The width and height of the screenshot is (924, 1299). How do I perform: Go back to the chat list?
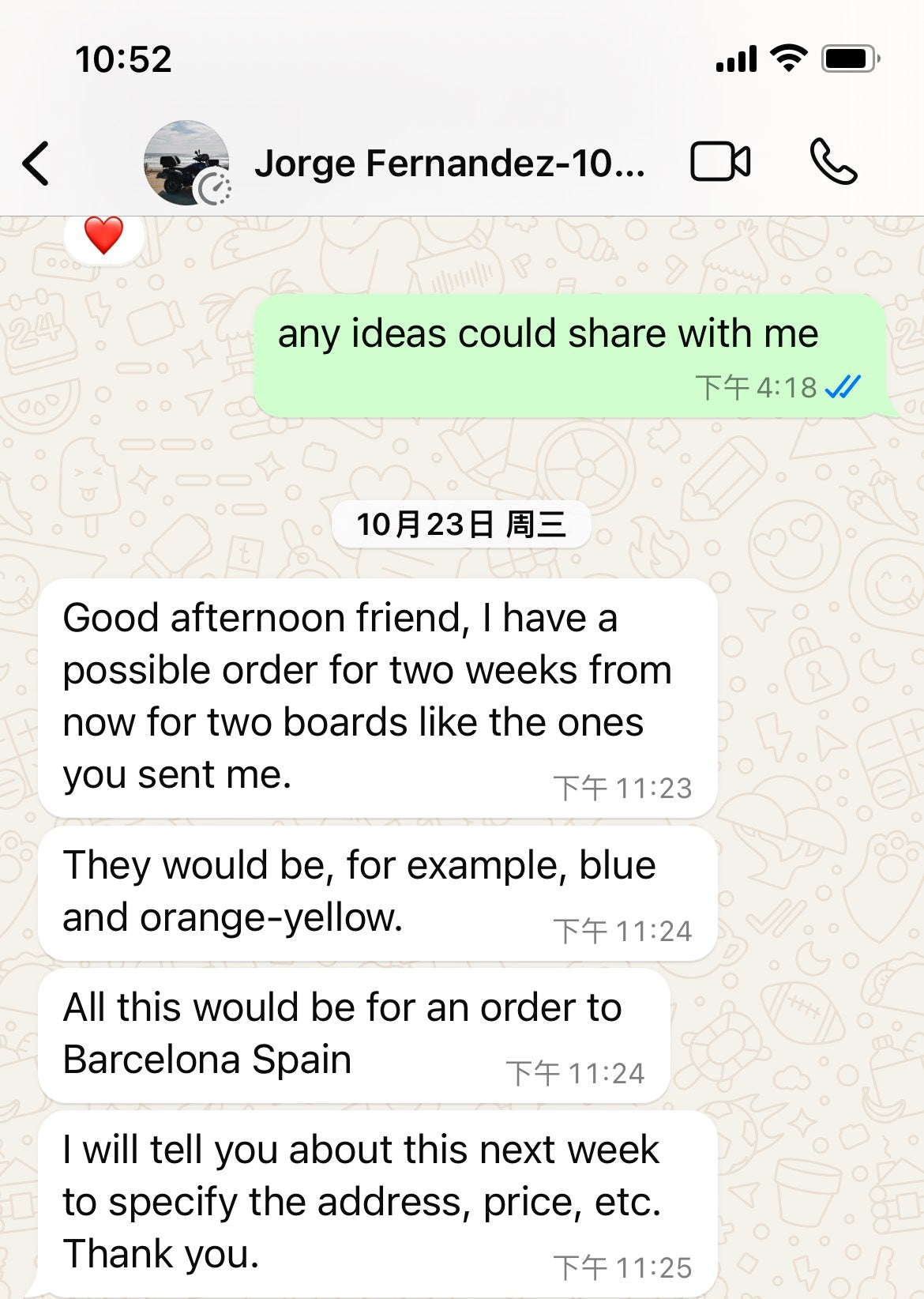(x=36, y=164)
